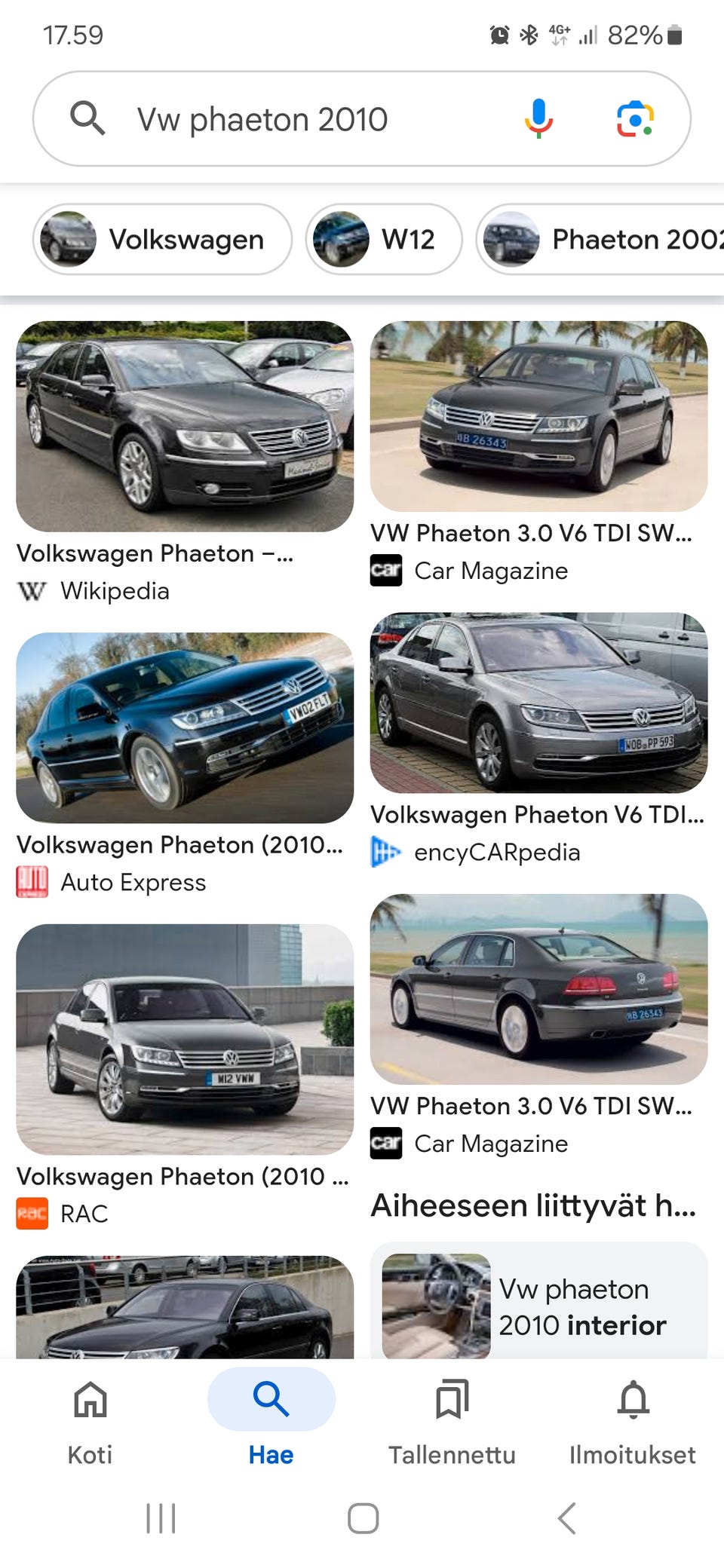Select the Volkswagen filter chip
Image resolution: width=724 pixels, height=1568 pixels.
[x=162, y=240]
